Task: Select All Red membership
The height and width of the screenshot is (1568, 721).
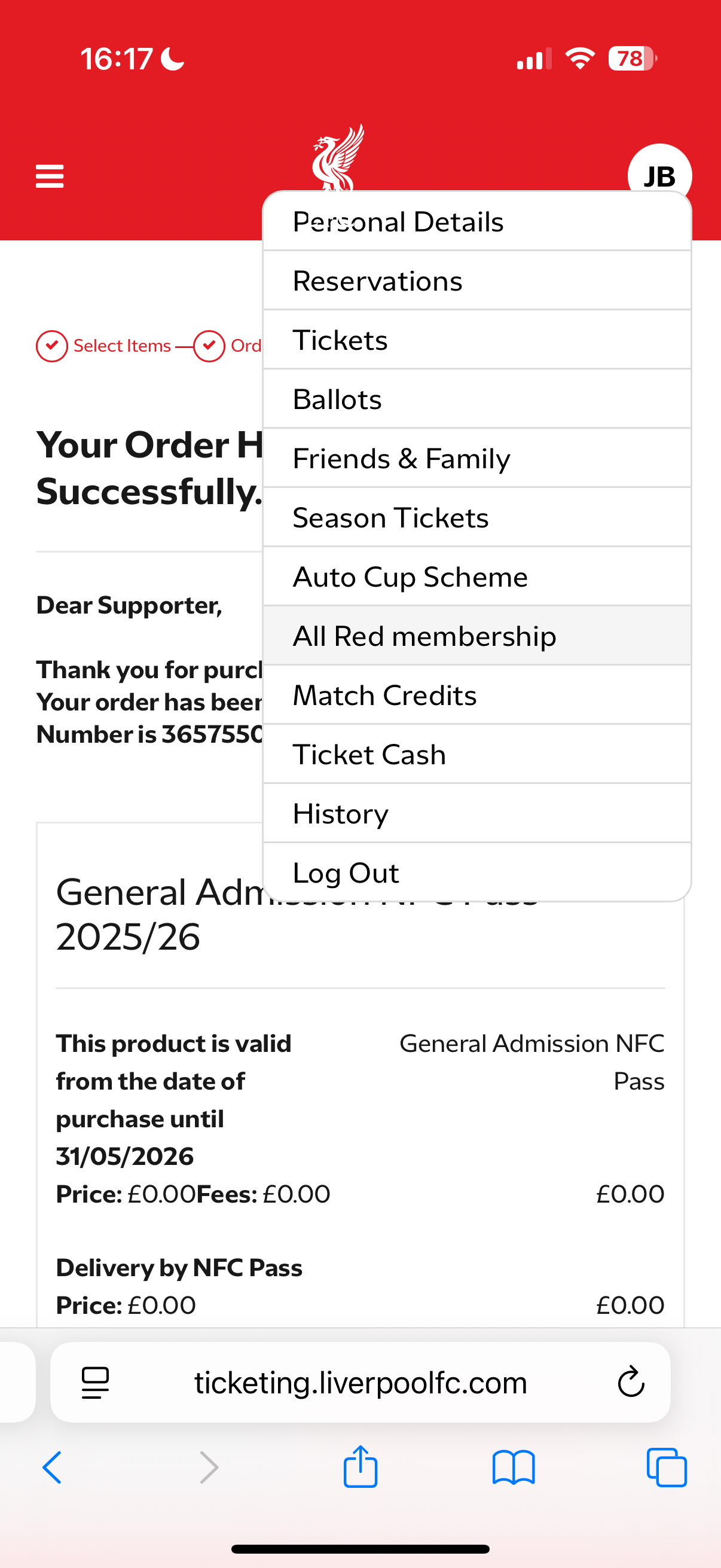Action: click(x=477, y=636)
